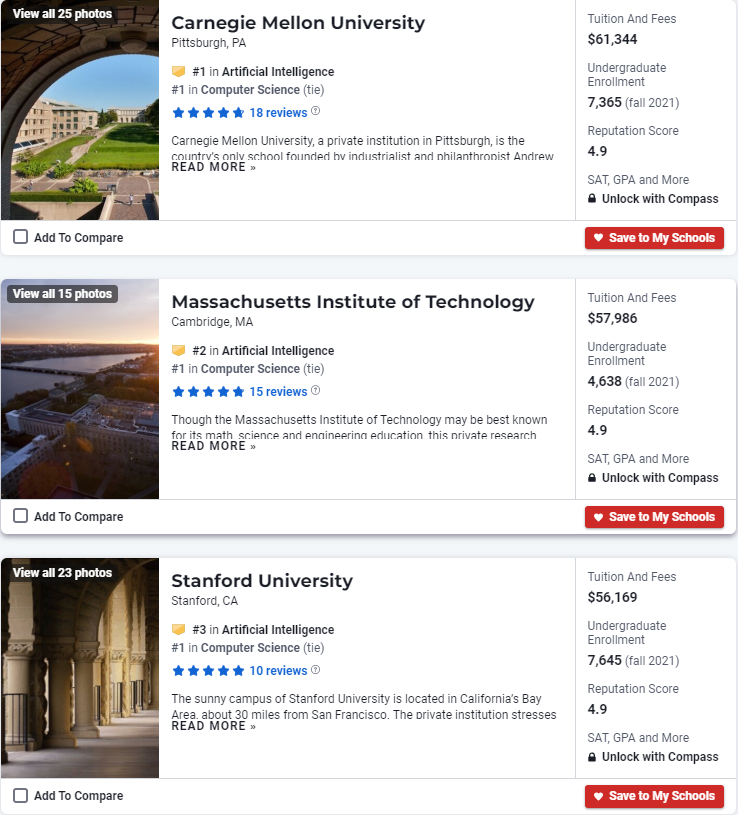Unlock with Compass for Stanford

pos(659,757)
